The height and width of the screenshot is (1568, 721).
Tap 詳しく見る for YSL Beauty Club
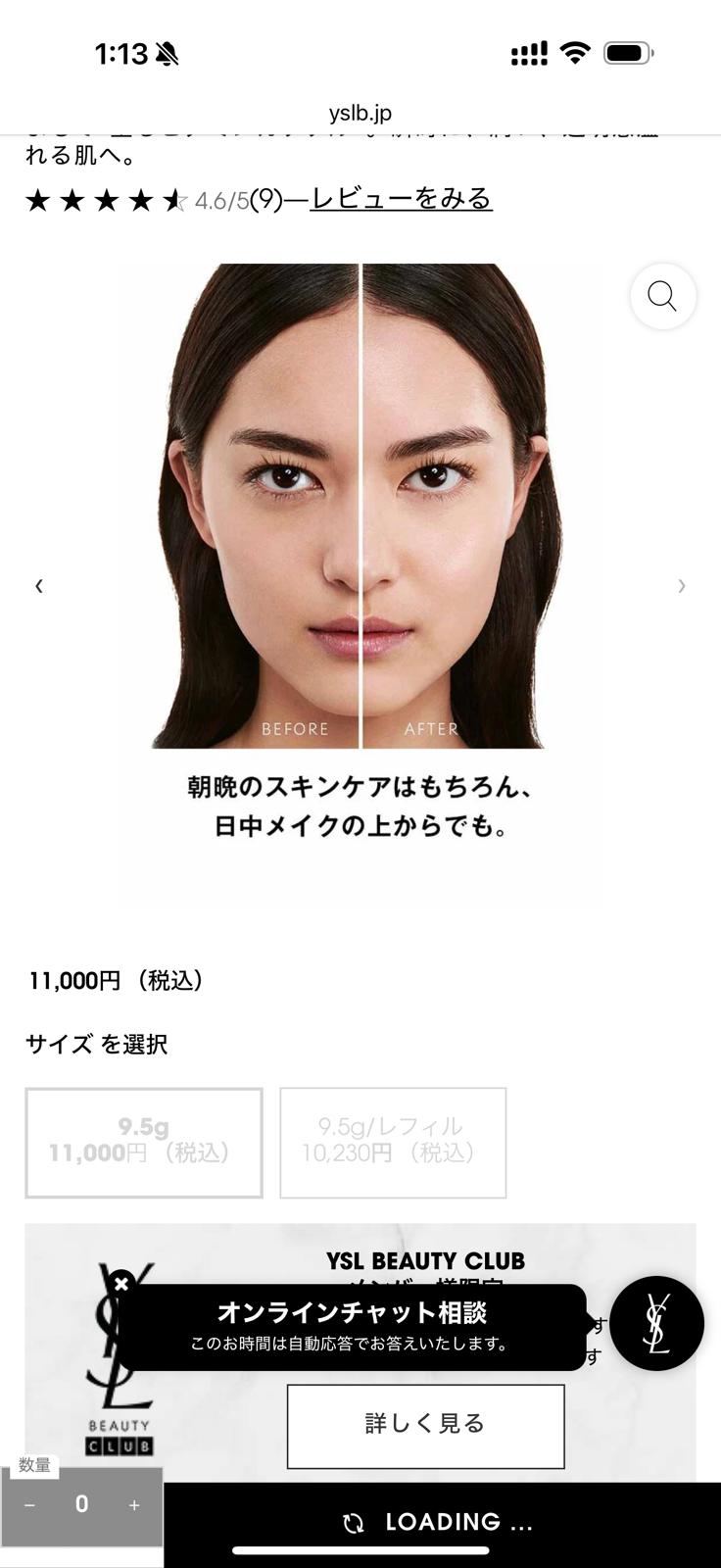coord(425,1425)
